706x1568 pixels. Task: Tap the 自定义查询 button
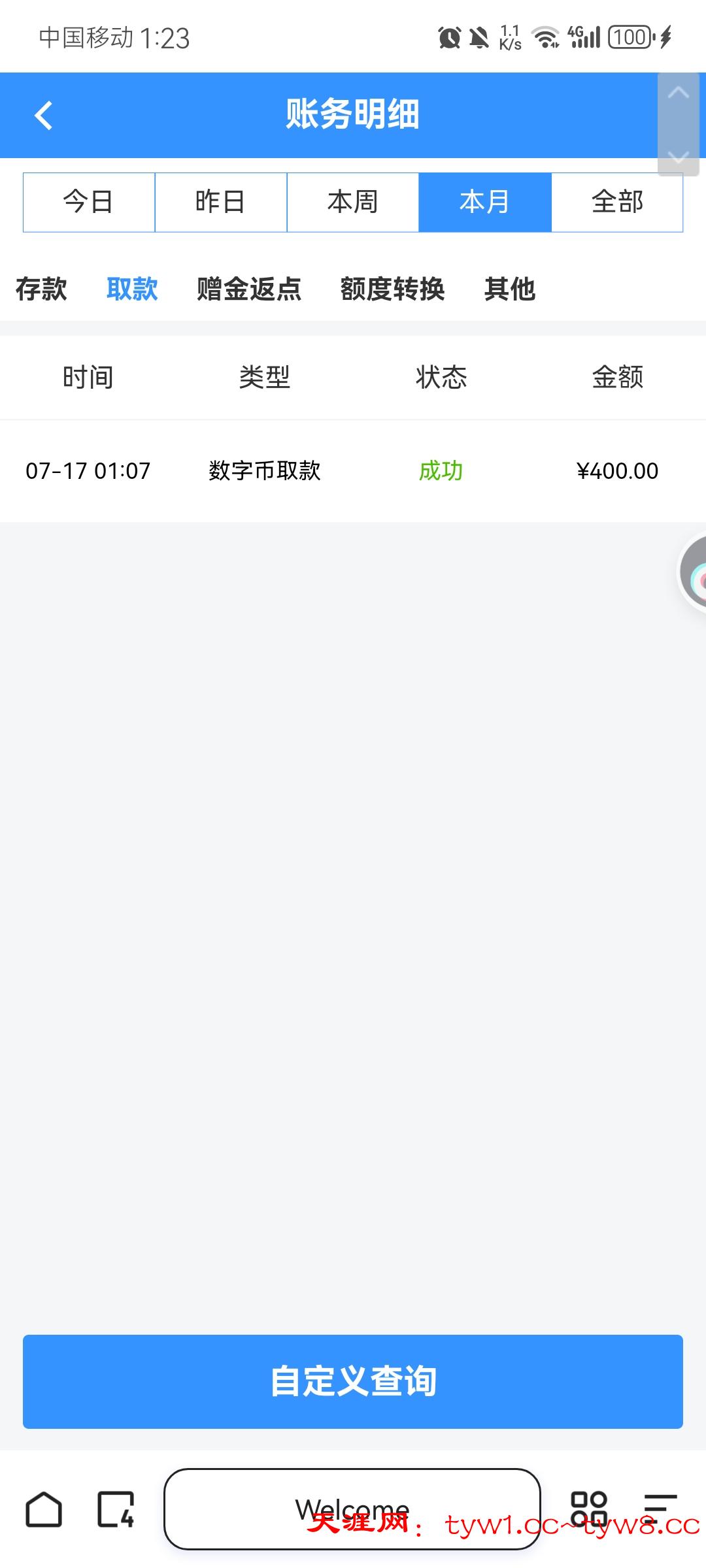(x=353, y=1382)
